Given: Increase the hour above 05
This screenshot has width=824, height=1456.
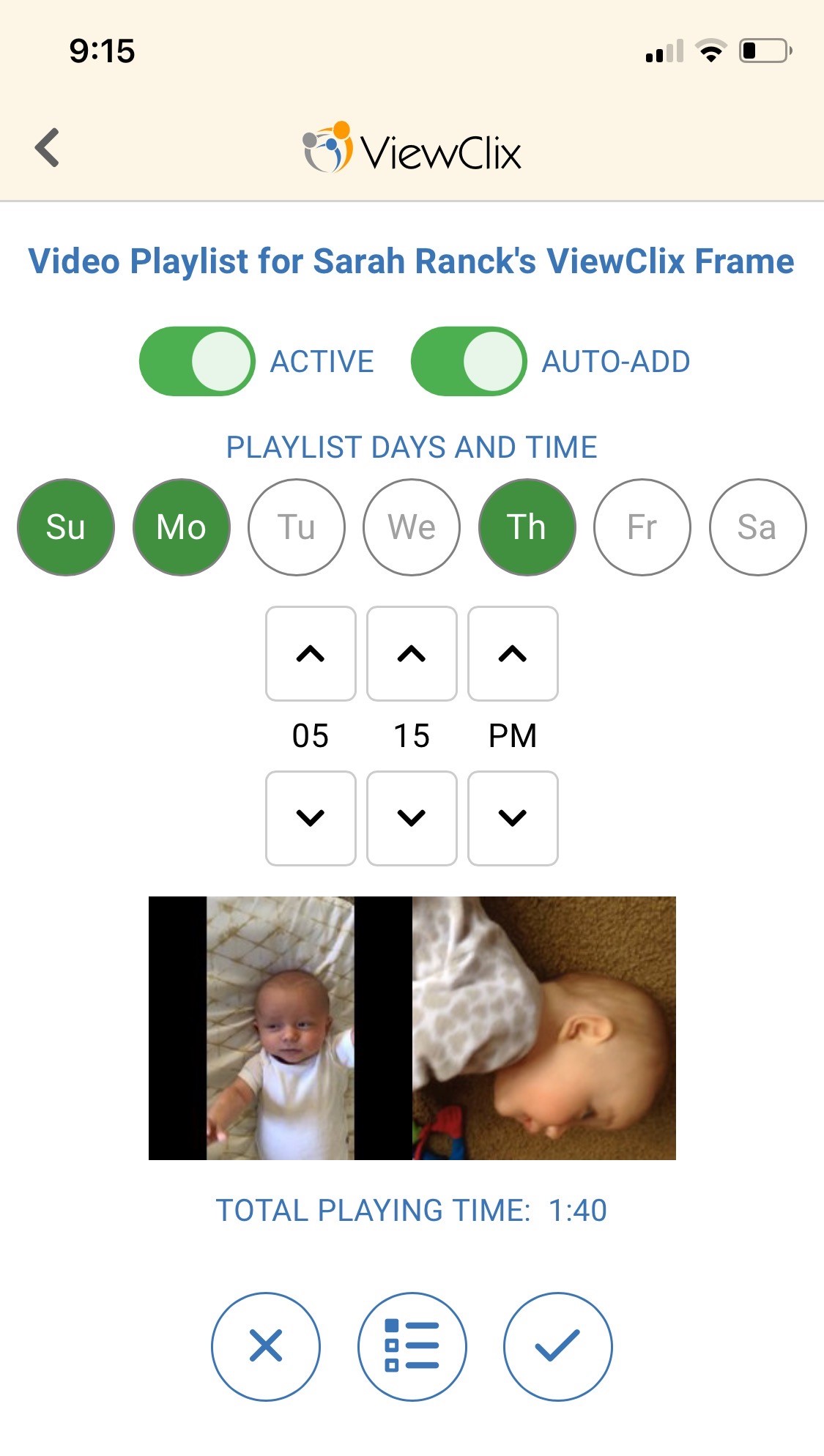Looking at the screenshot, I should [311, 653].
